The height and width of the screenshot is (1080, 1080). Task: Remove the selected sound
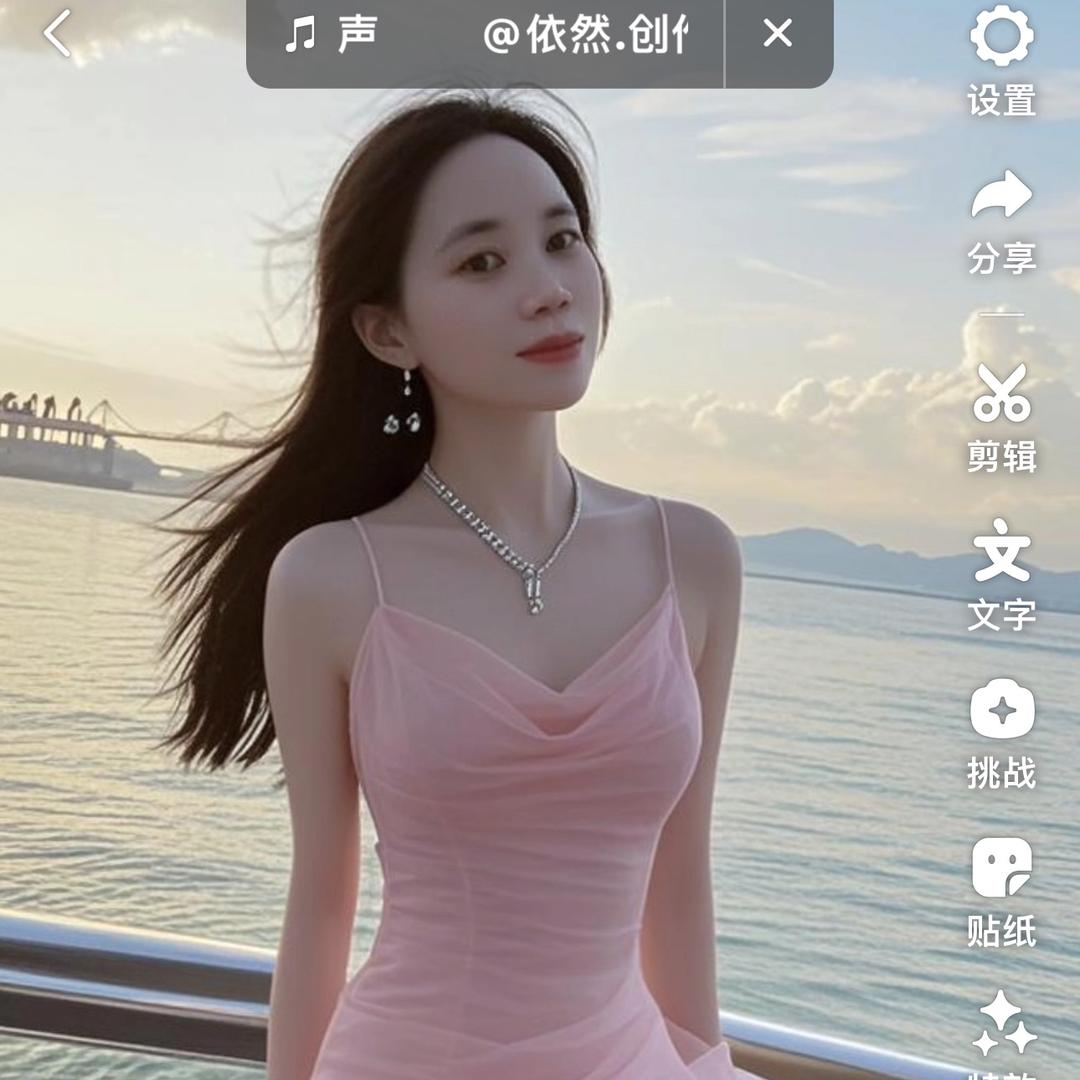point(777,34)
